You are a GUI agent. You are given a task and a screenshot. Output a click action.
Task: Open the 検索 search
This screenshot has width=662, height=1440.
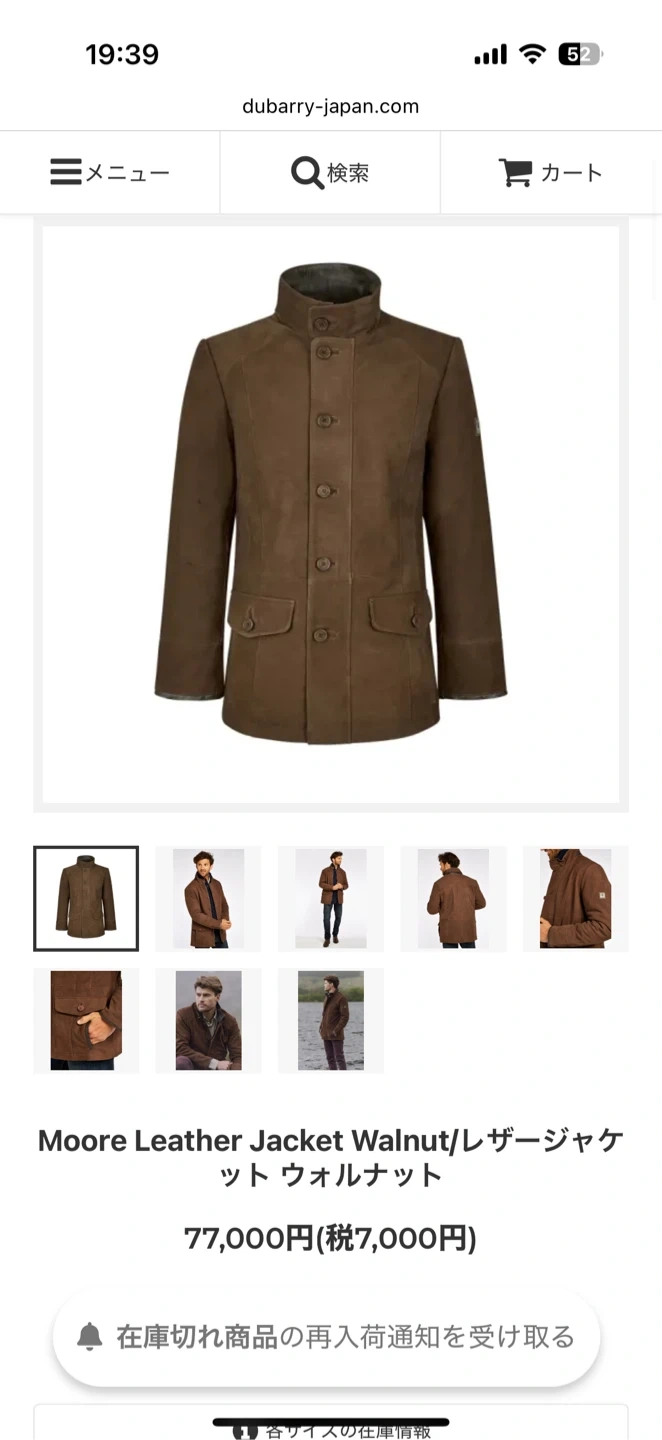[x=330, y=173]
